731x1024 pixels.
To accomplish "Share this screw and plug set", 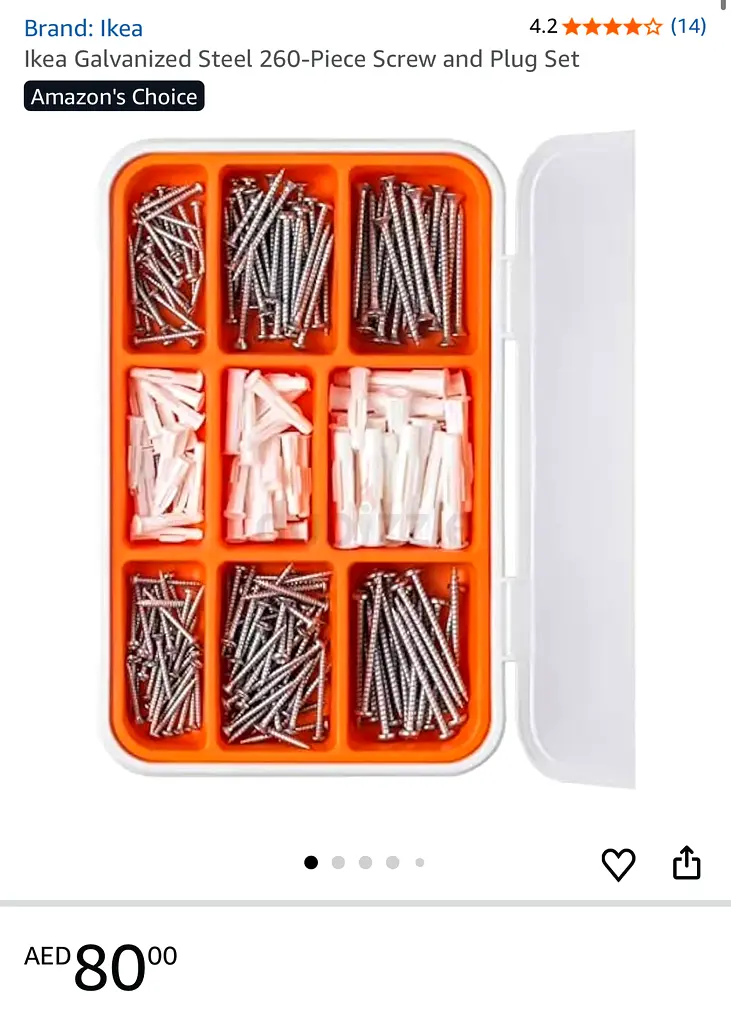I will (686, 863).
